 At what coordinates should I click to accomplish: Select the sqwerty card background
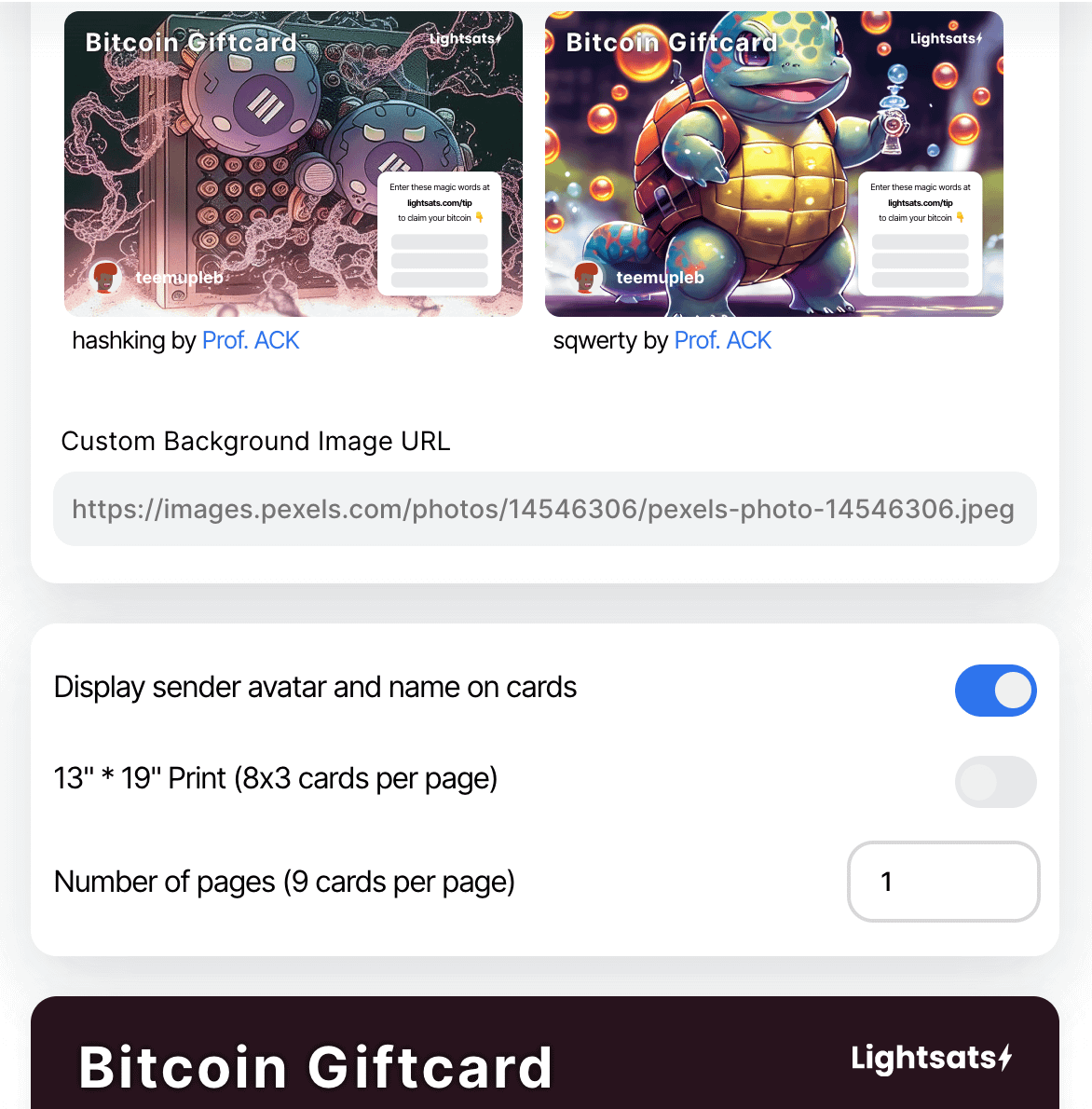[x=773, y=164]
